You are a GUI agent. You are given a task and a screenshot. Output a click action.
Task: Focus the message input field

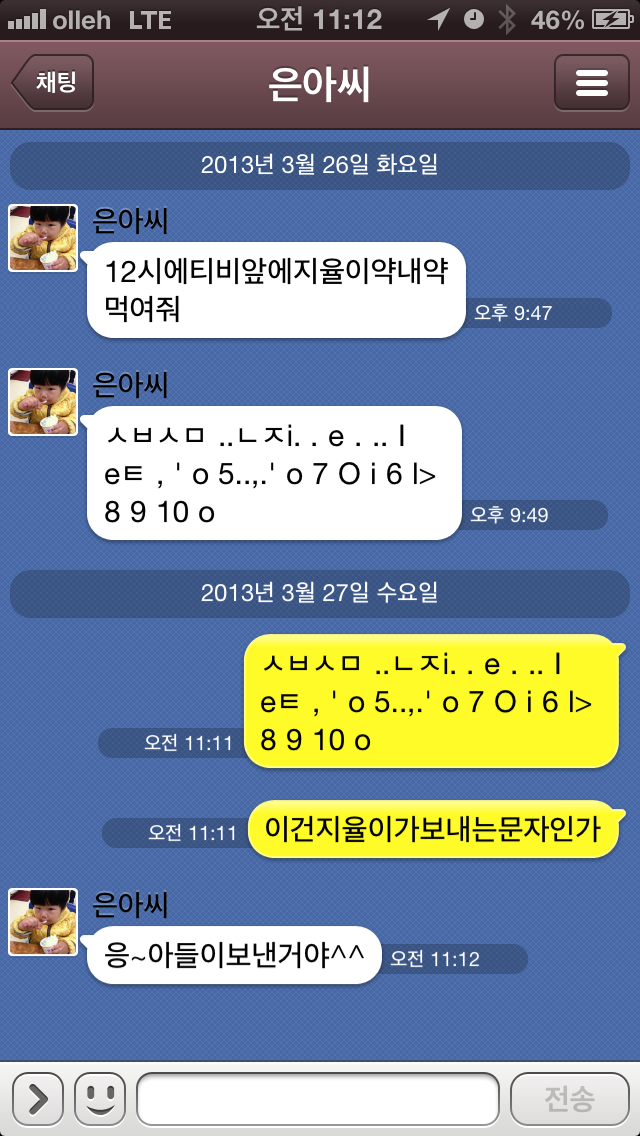[317, 1099]
